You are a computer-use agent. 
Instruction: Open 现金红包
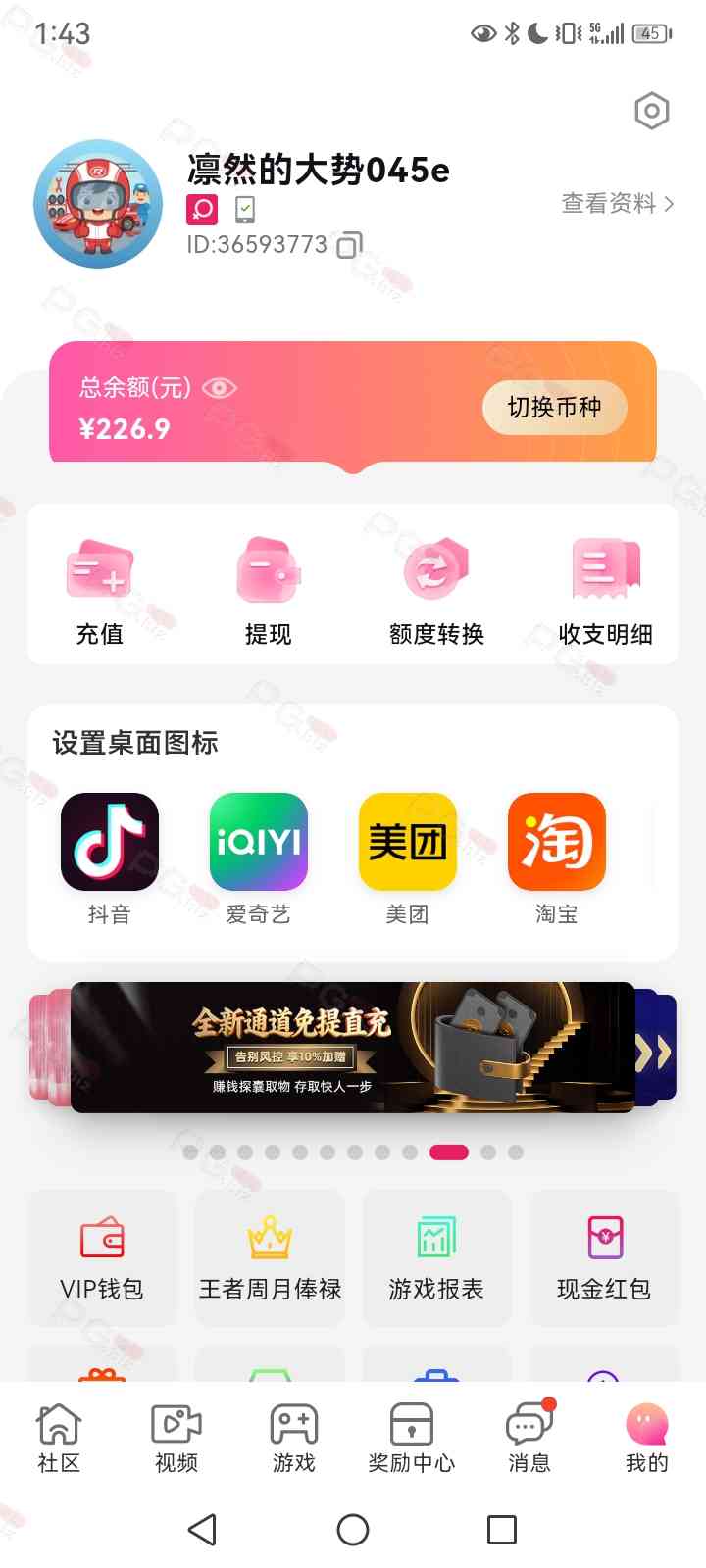[604, 1258]
